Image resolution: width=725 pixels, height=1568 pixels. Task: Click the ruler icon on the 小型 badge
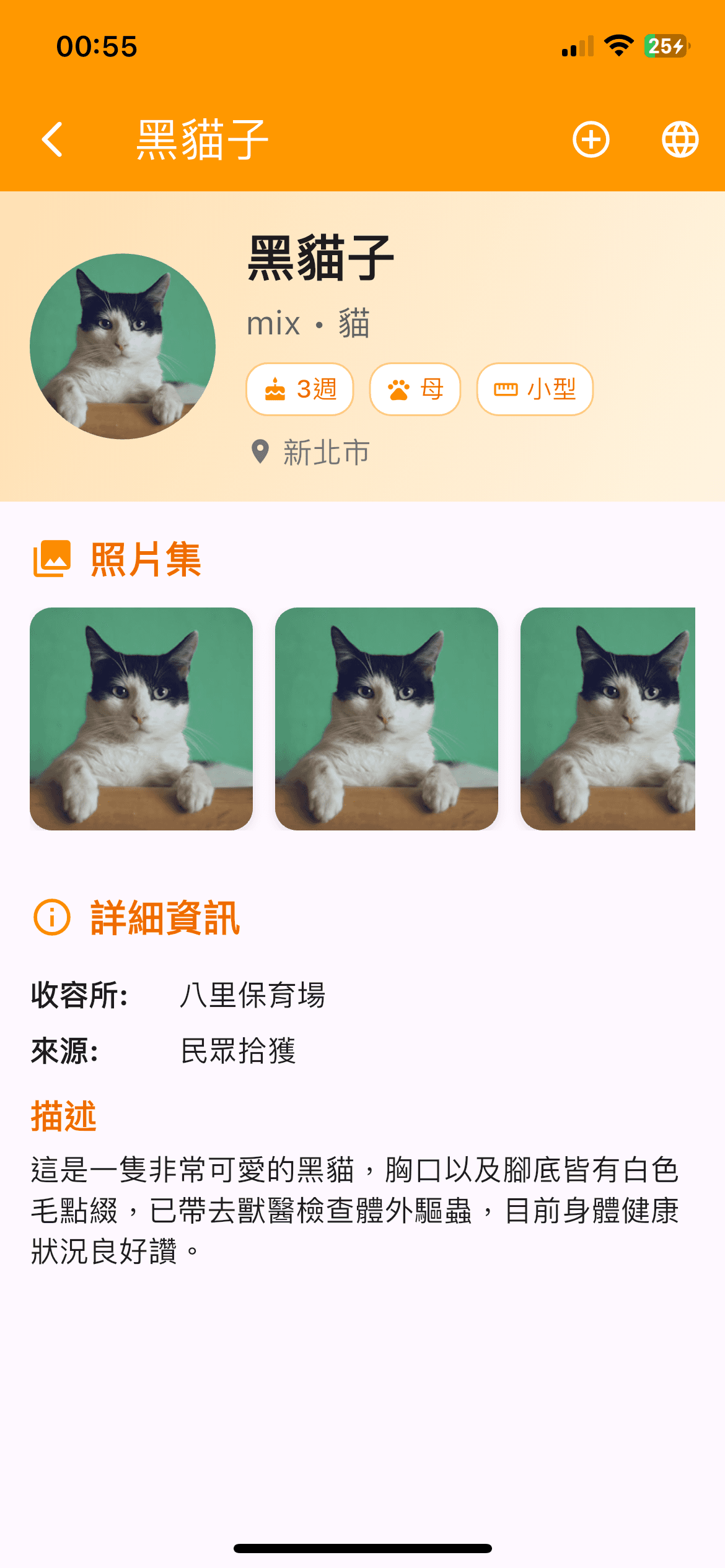coord(504,390)
